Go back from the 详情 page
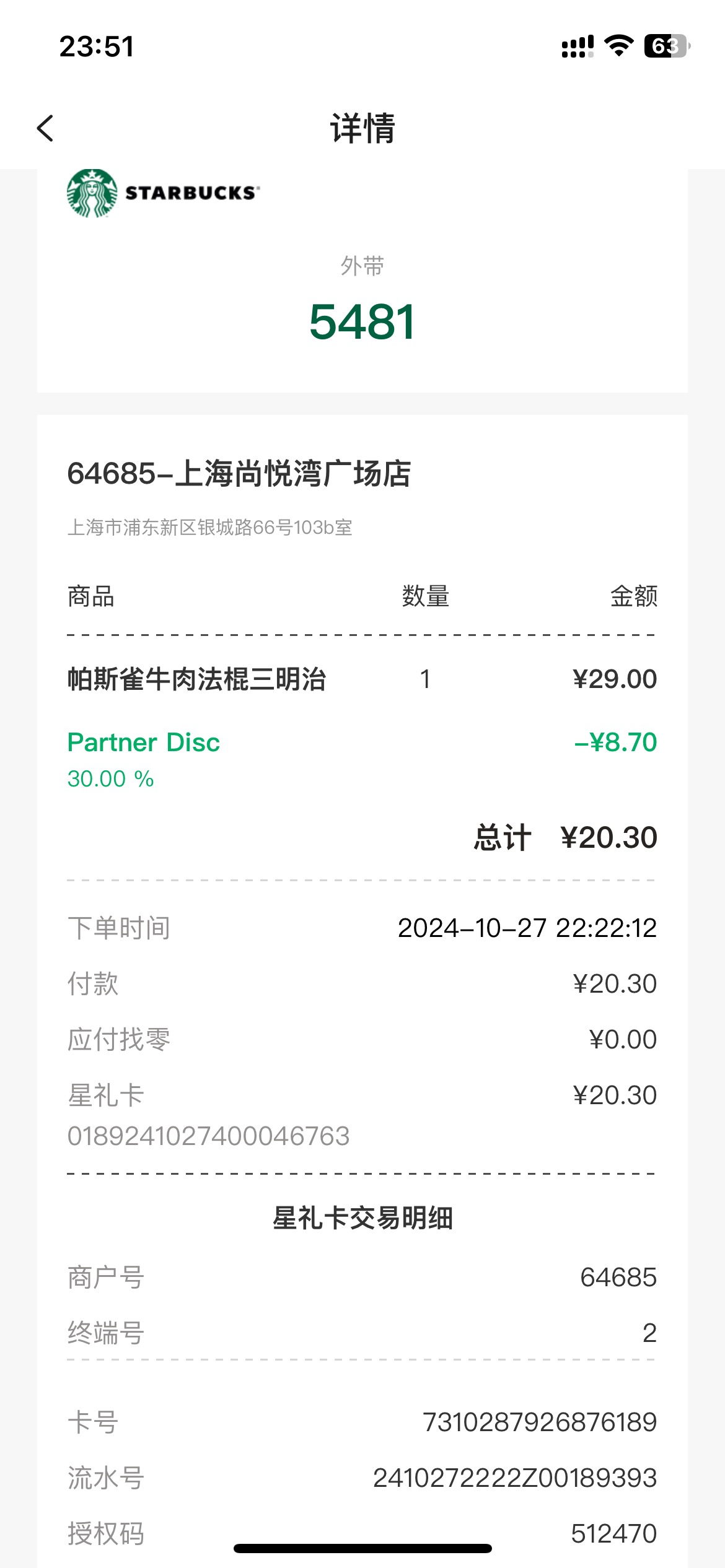The image size is (725, 1568). (45, 128)
